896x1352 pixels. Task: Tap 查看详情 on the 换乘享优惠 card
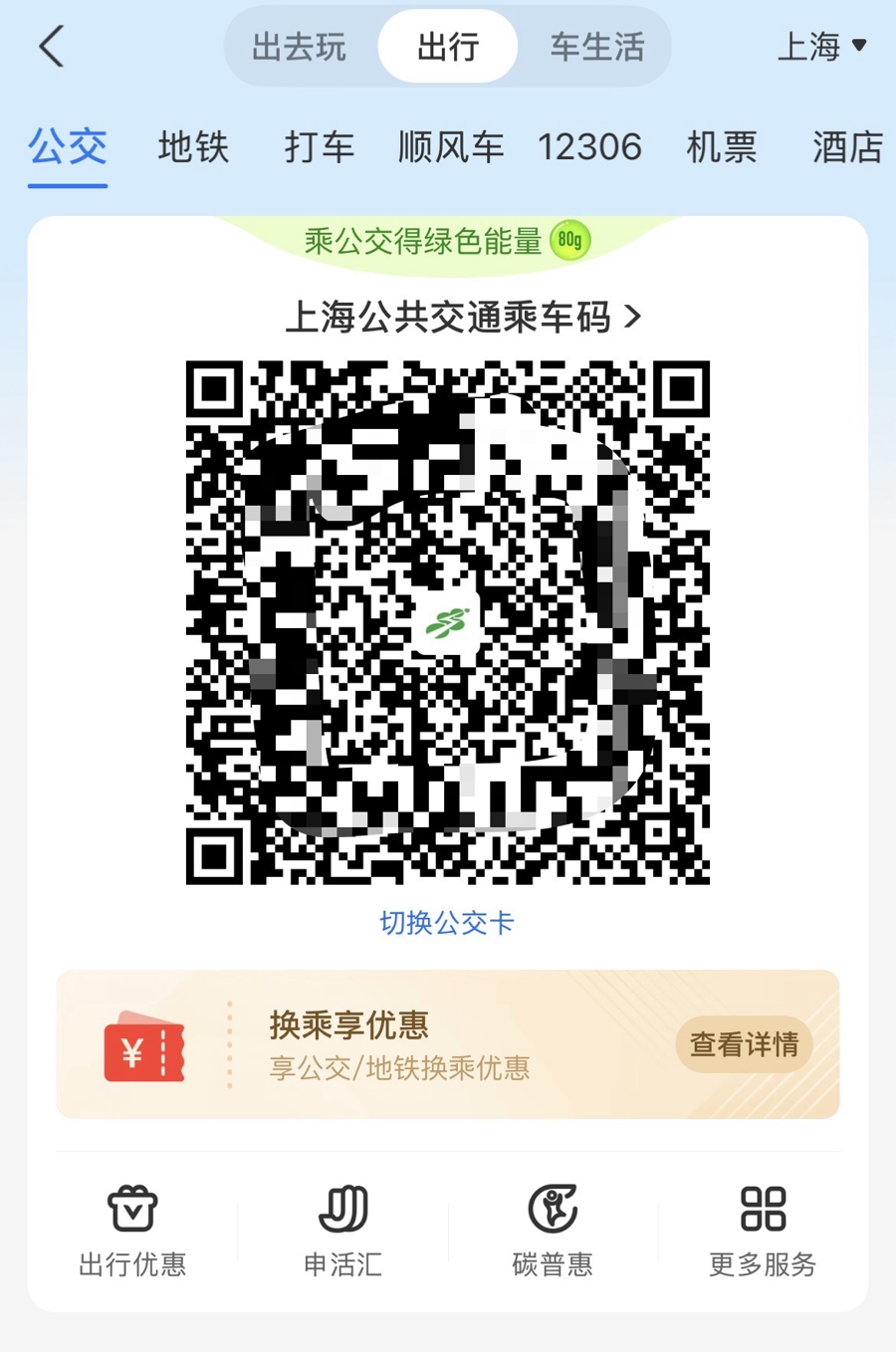744,1044
